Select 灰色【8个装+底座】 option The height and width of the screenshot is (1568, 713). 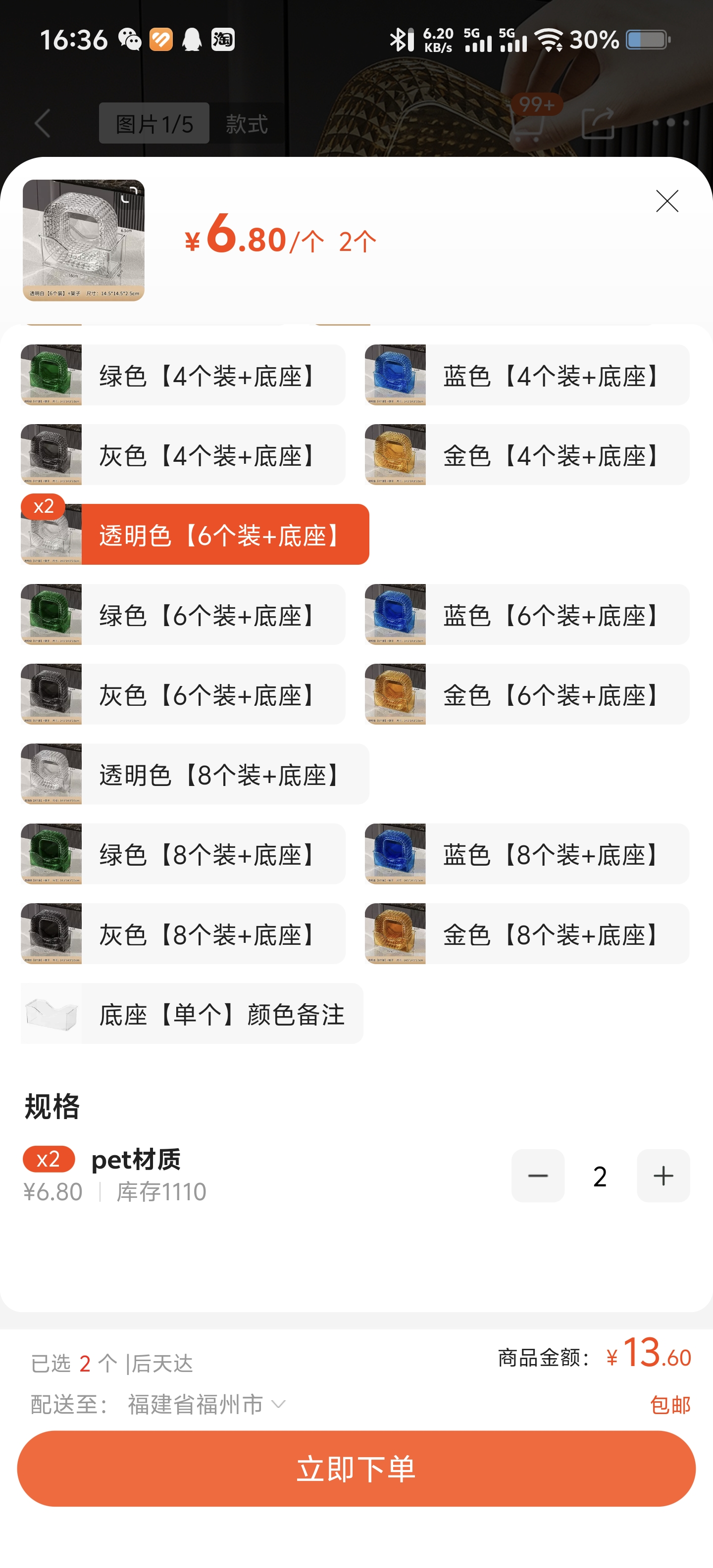pos(183,934)
